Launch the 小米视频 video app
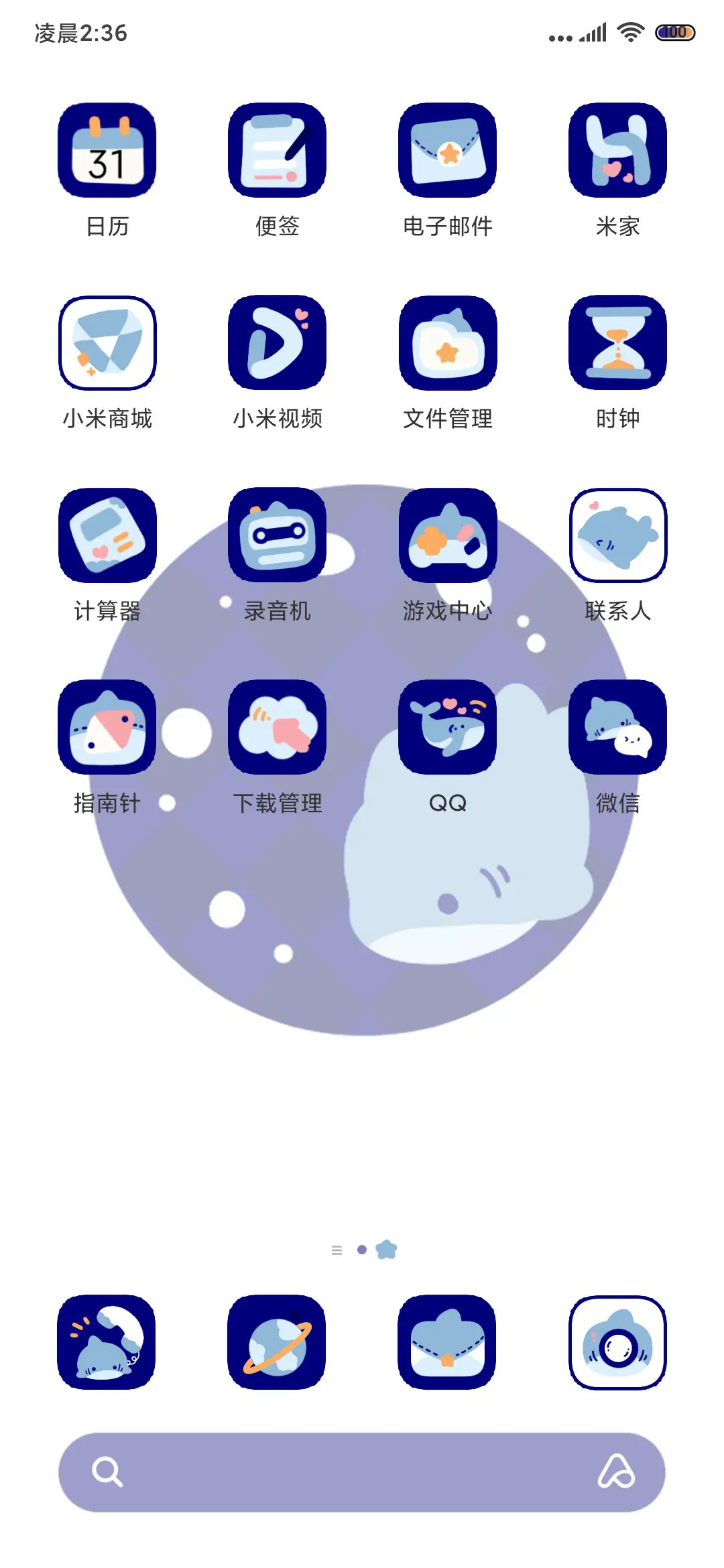This screenshot has width=724, height=1568. [277, 344]
